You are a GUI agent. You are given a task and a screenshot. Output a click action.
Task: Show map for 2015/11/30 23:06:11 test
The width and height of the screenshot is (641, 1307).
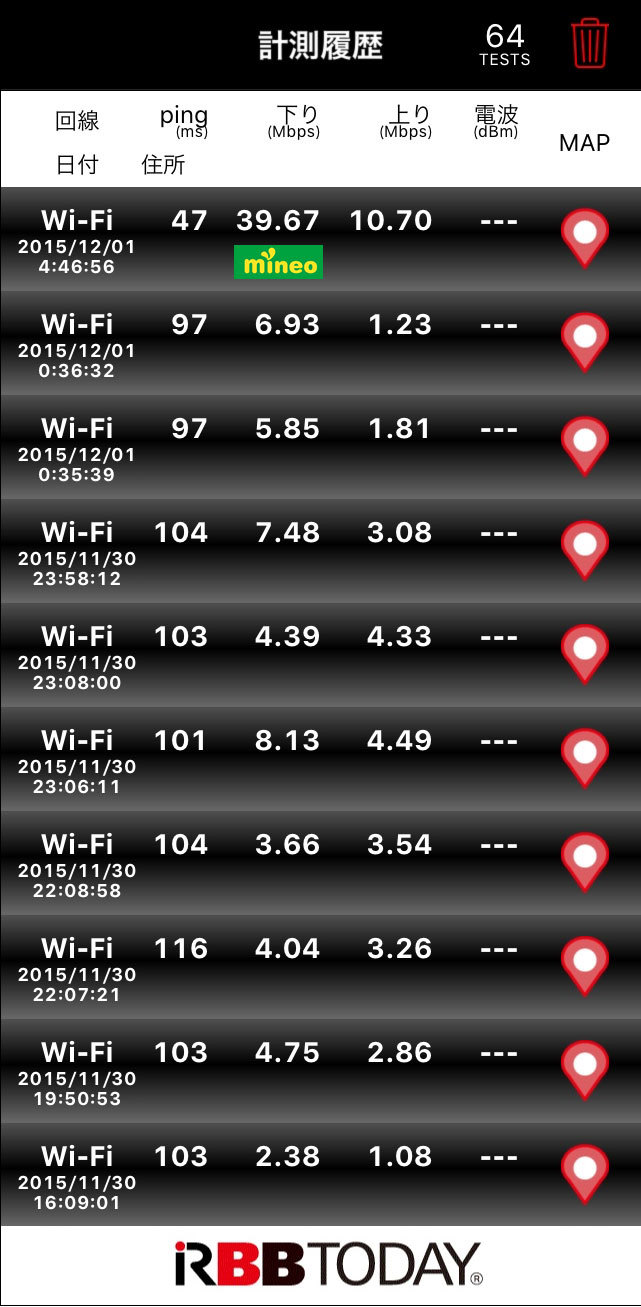coord(585,756)
